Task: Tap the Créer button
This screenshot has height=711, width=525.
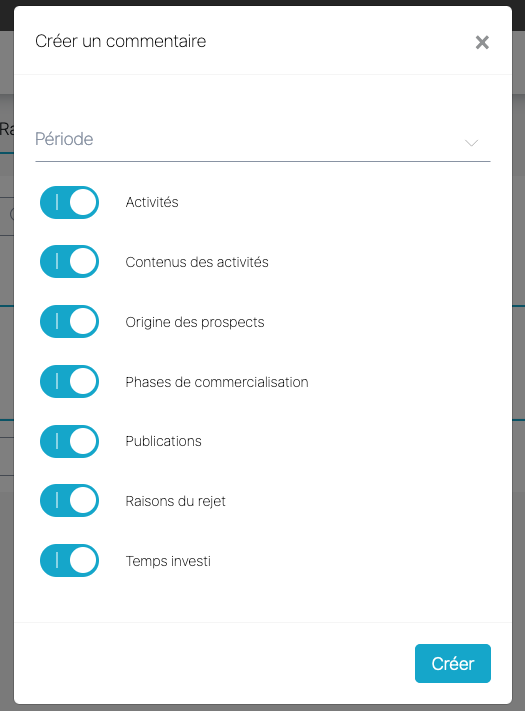Action: tap(452, 663)
